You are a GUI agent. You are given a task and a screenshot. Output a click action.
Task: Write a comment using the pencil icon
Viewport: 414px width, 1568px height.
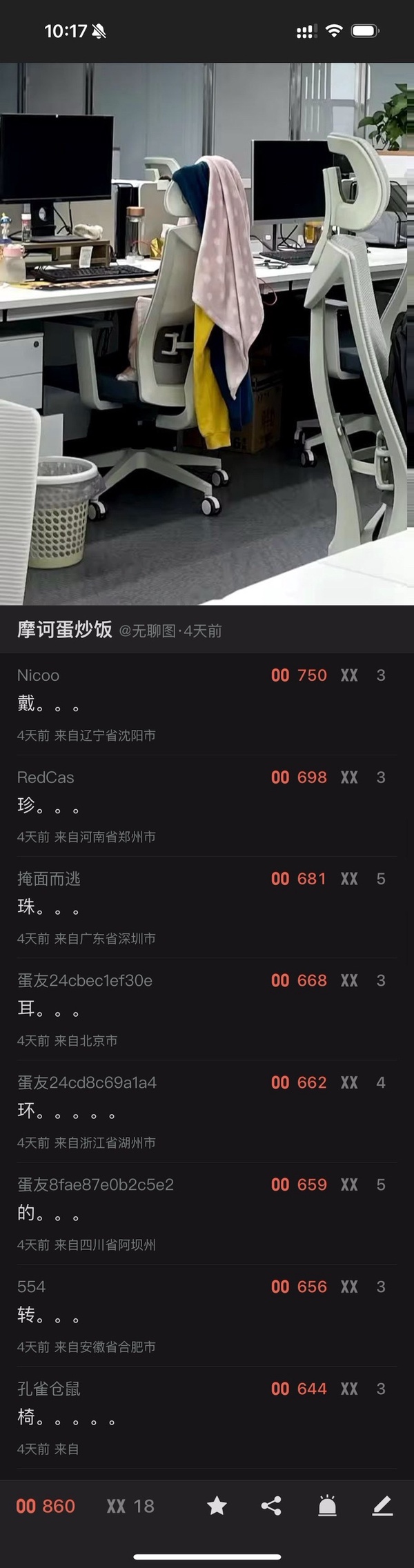click(x=382, y=1506)
